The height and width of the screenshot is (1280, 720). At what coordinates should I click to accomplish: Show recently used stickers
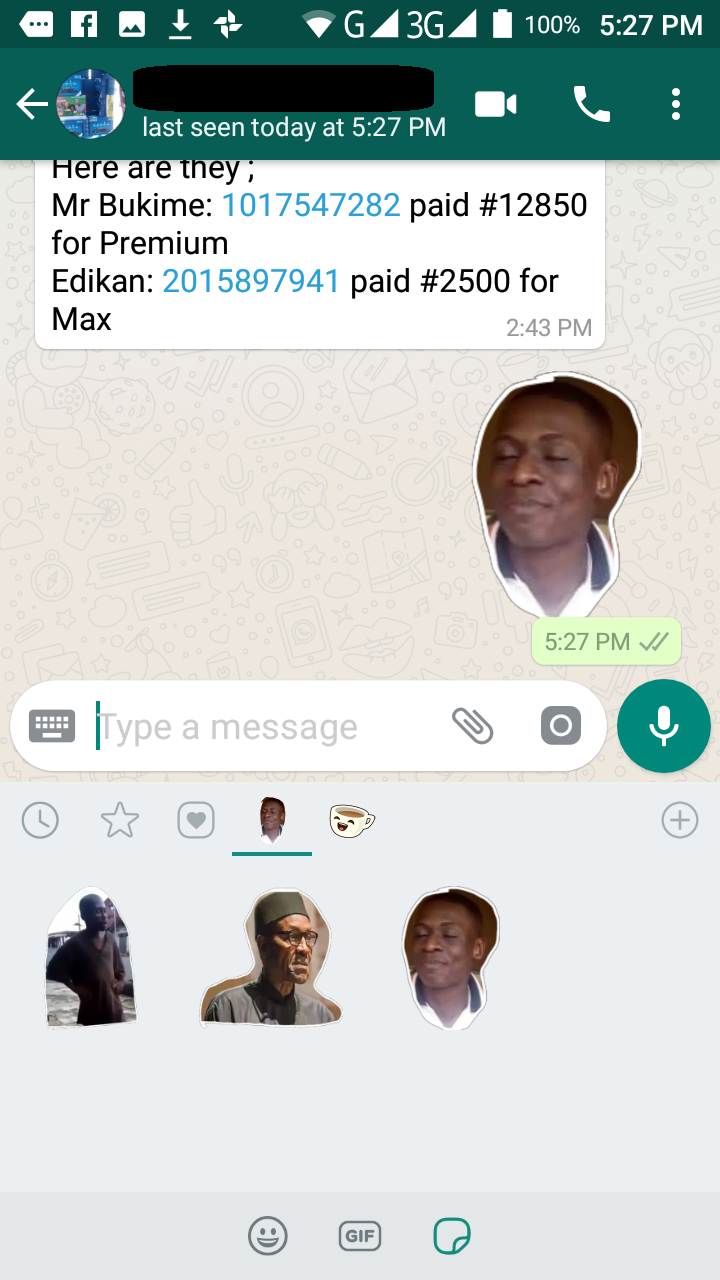tap(40, 821)
